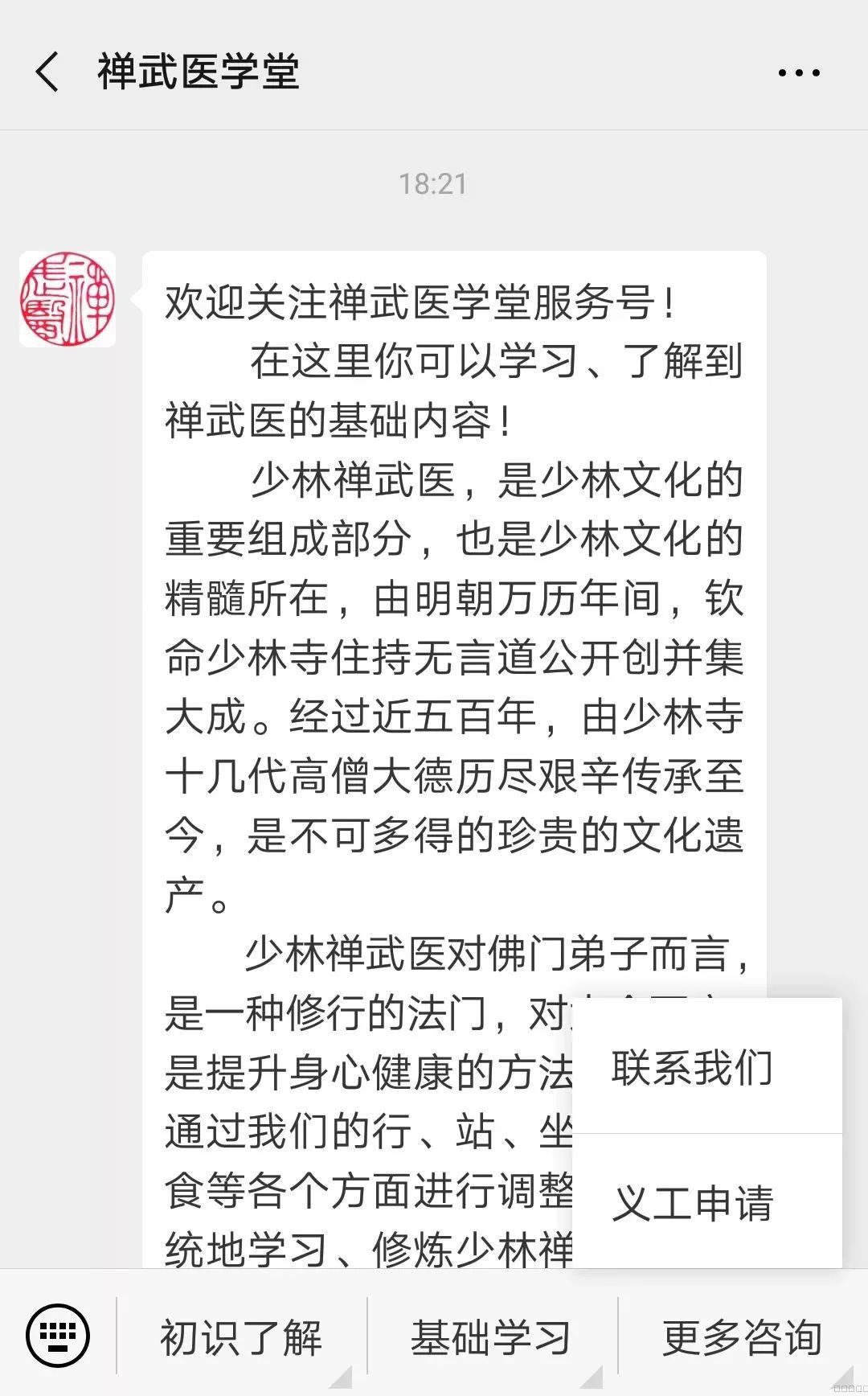
Task: Open the three-dot overflow menu
Action: pyautogui.click(x=799, y=72)
